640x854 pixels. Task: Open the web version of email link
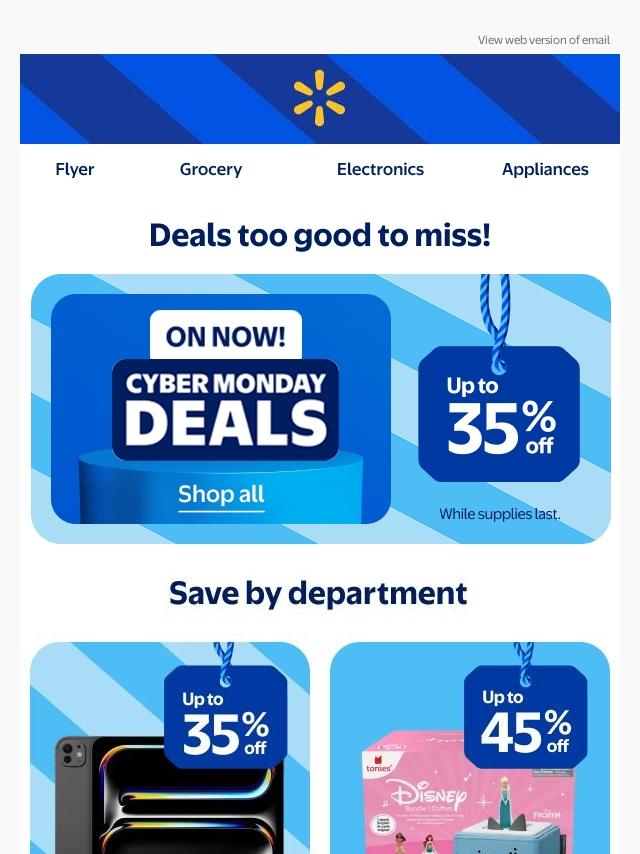pos(543,40)
